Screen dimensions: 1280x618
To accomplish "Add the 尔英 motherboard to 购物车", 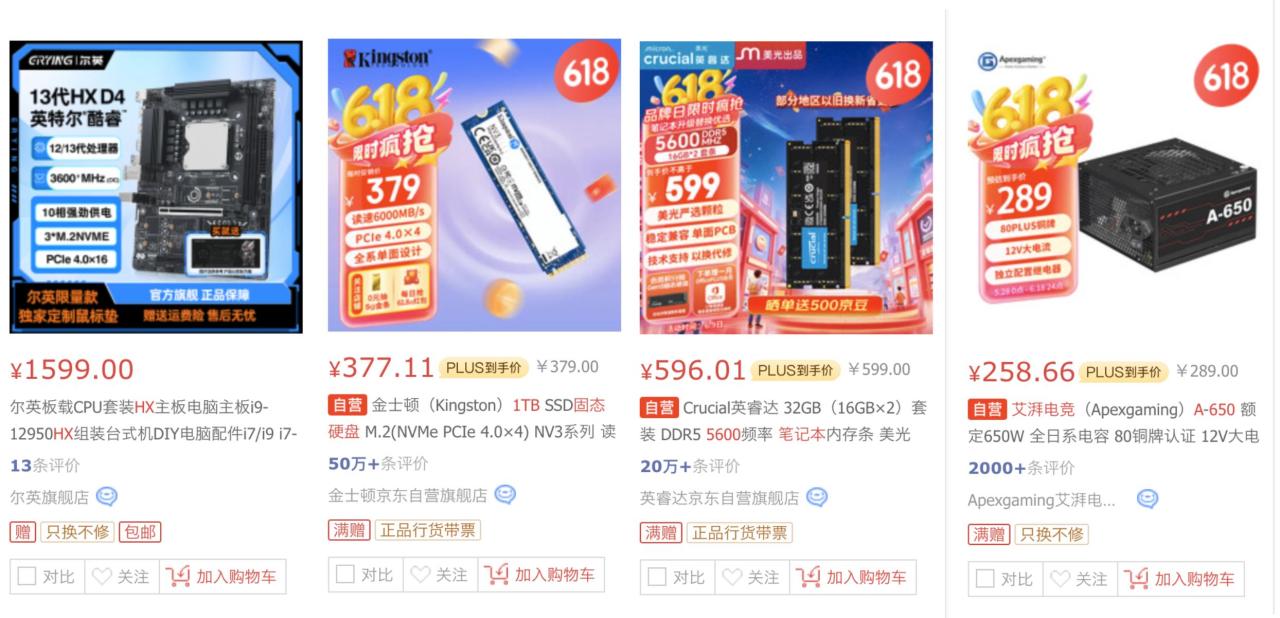I will [223, 576].
